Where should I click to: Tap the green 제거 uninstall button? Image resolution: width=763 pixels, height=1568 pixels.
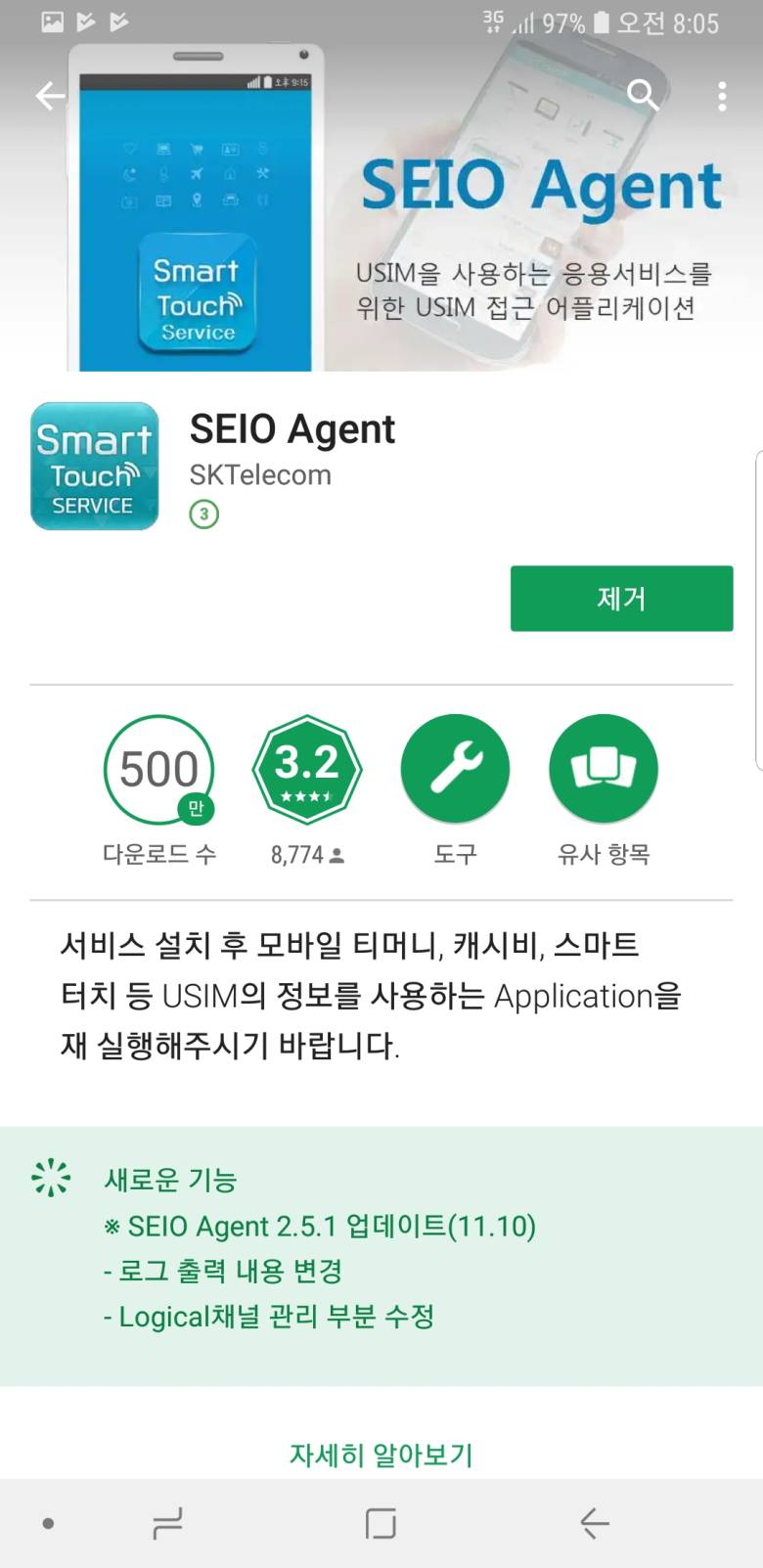point(621,598)
